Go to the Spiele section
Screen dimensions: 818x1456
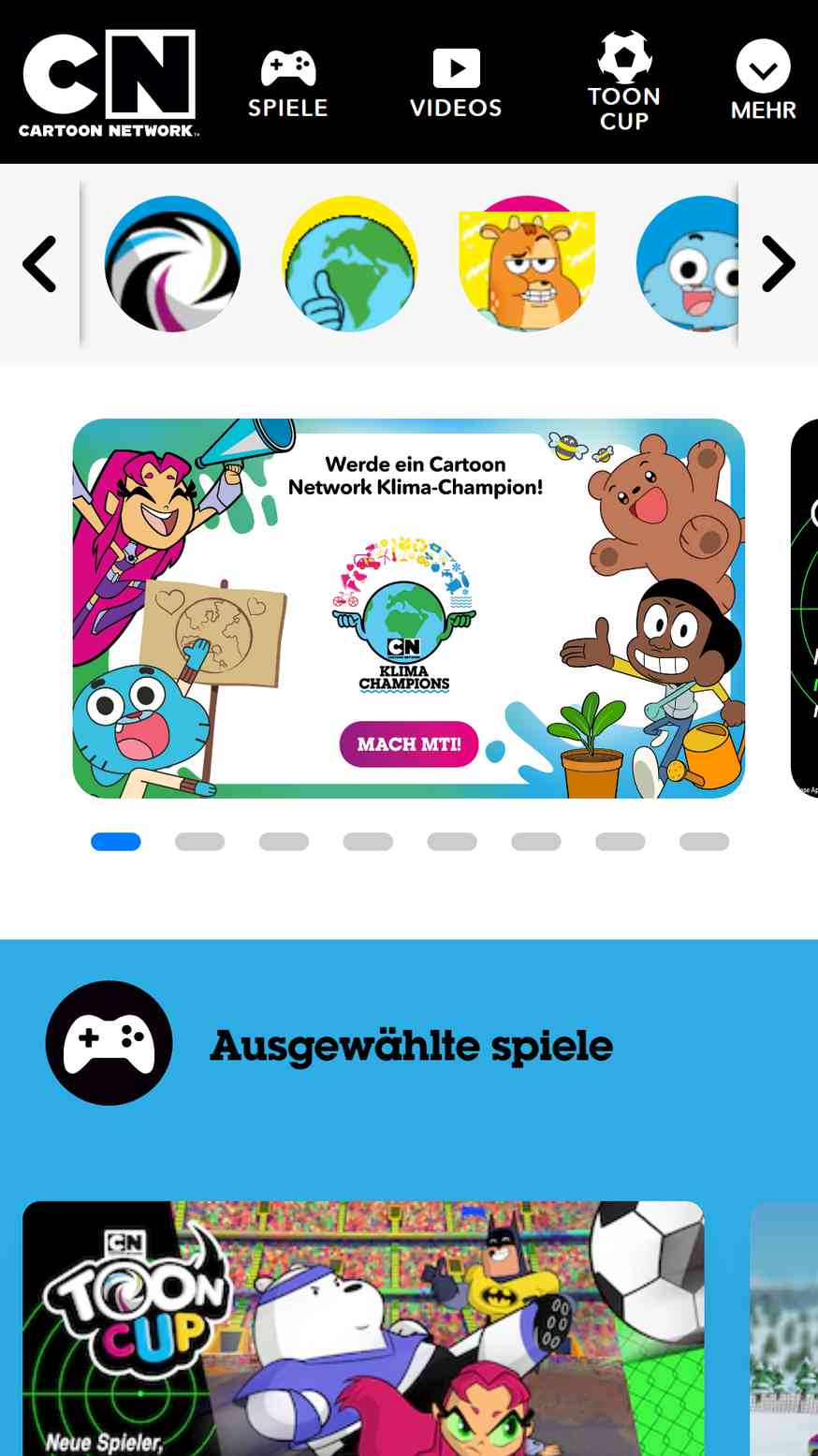pos(288,84)
